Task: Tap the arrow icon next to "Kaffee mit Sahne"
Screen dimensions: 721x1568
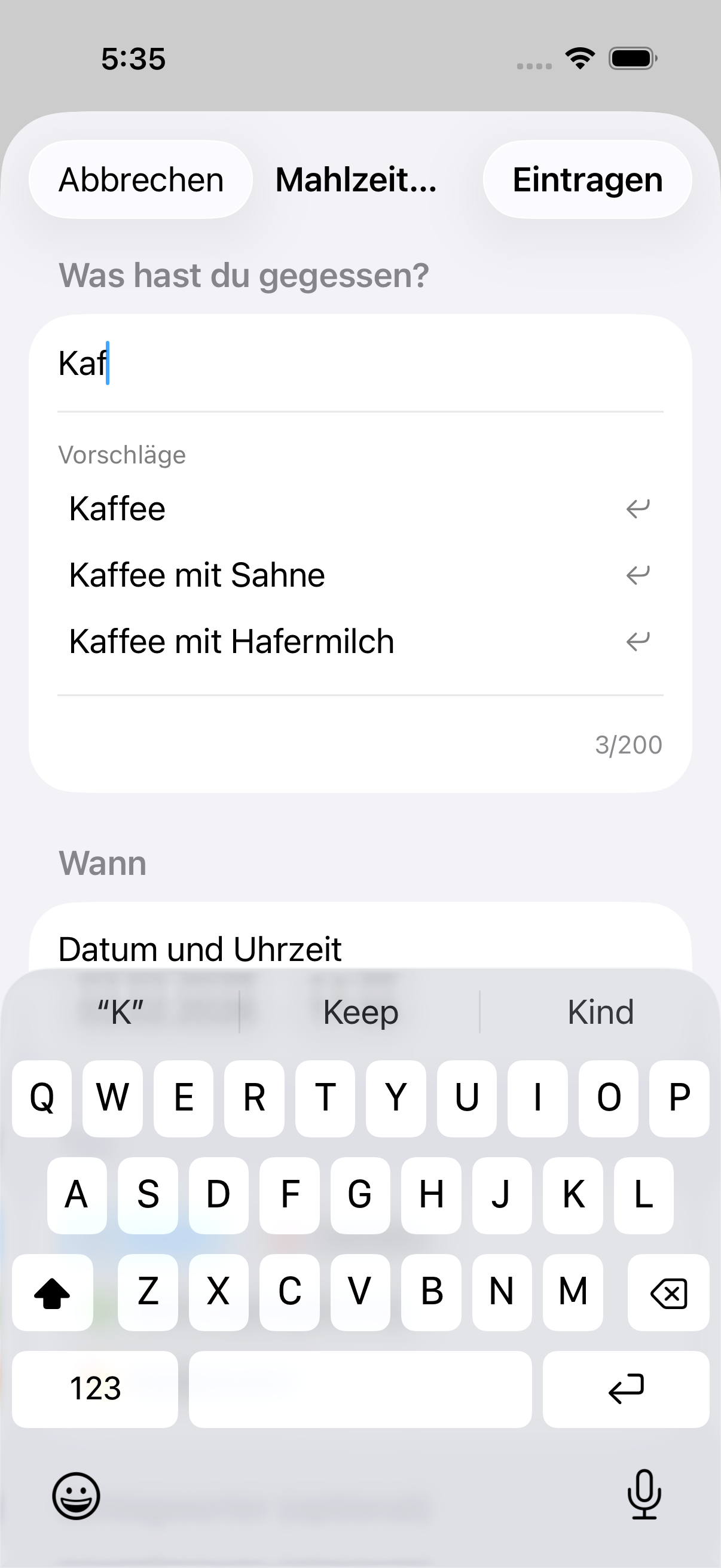Action: click(x=637, y=575)
